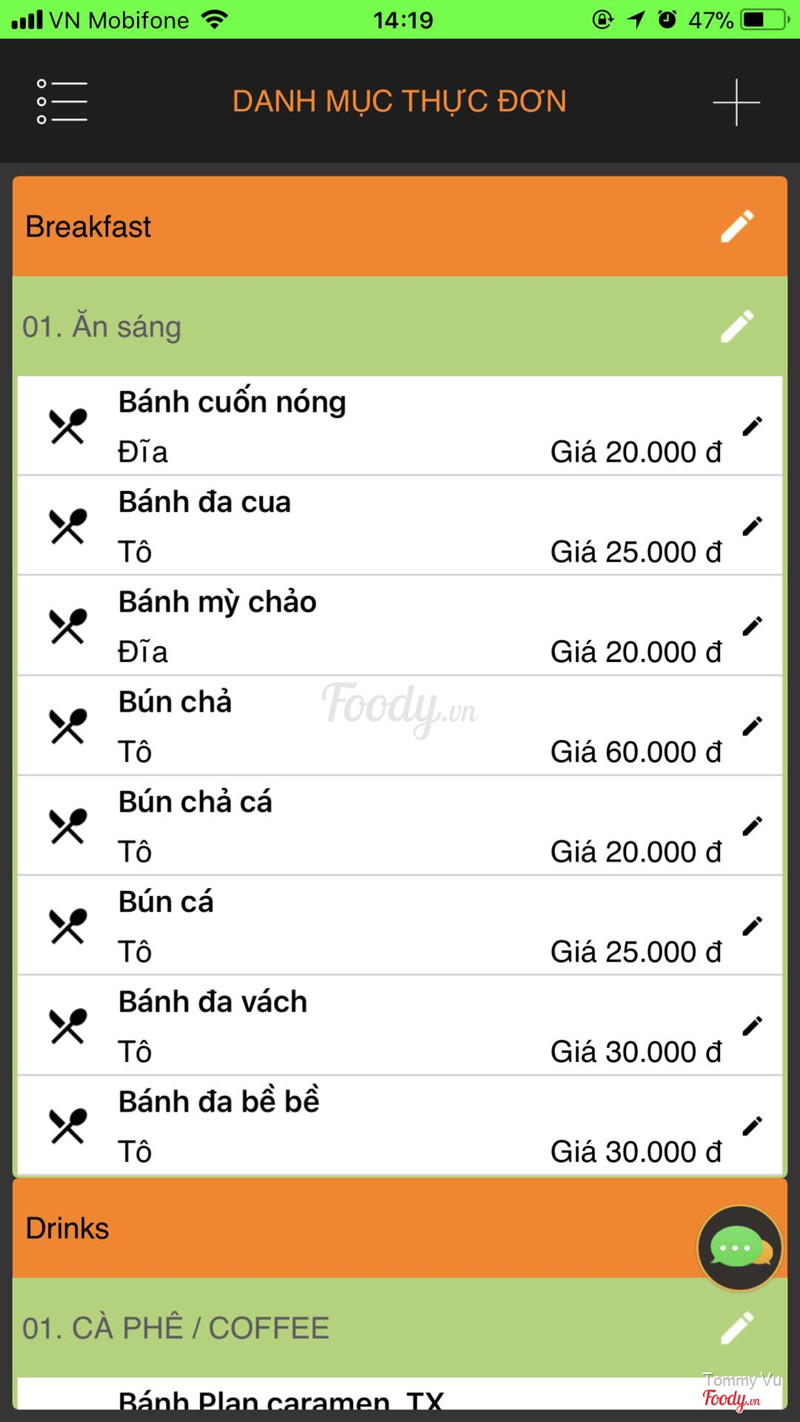Edit the Bánh đa cua dish
The height and width of the screenshot is (1422, 800).
point(752,526)
